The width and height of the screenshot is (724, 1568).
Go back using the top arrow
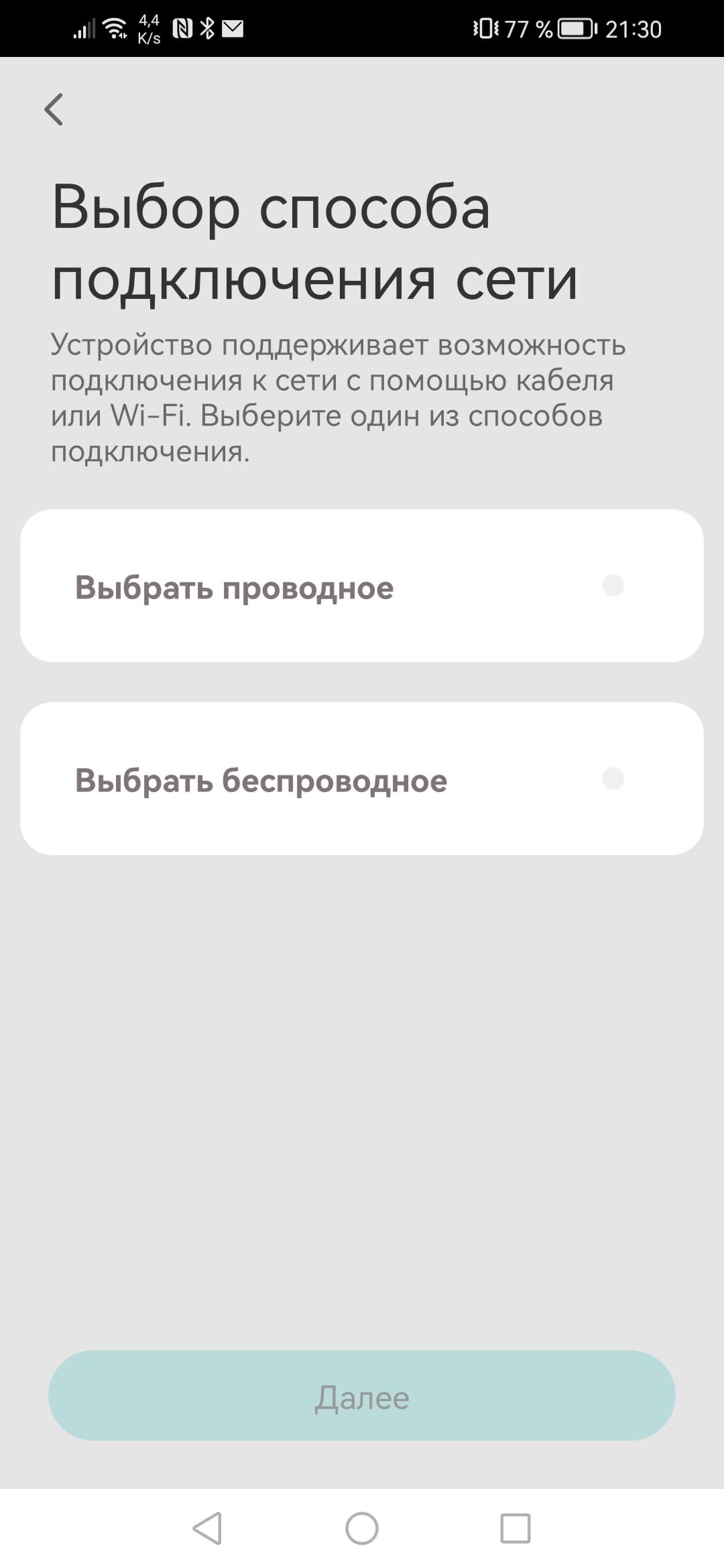coord(54,109)
